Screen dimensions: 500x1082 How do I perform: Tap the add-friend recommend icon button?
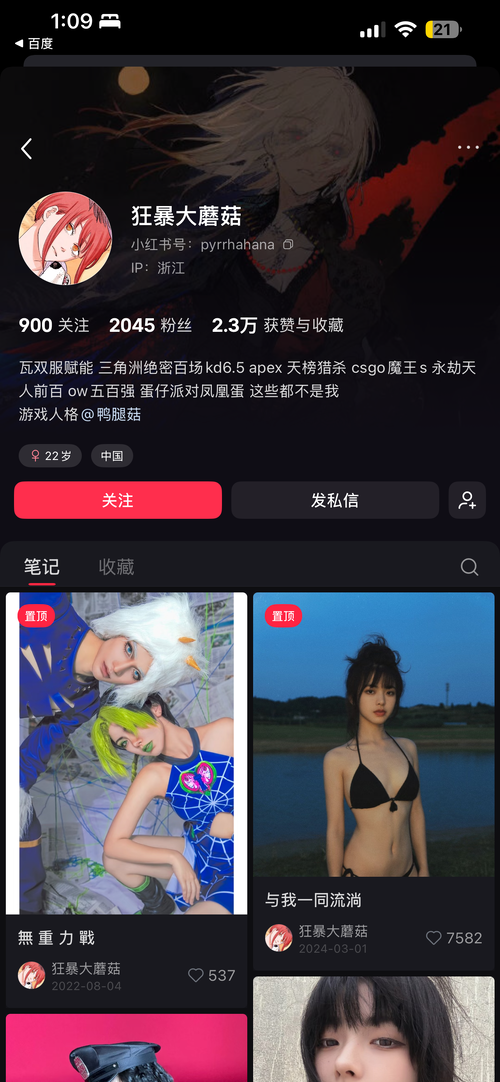point(468,500)
